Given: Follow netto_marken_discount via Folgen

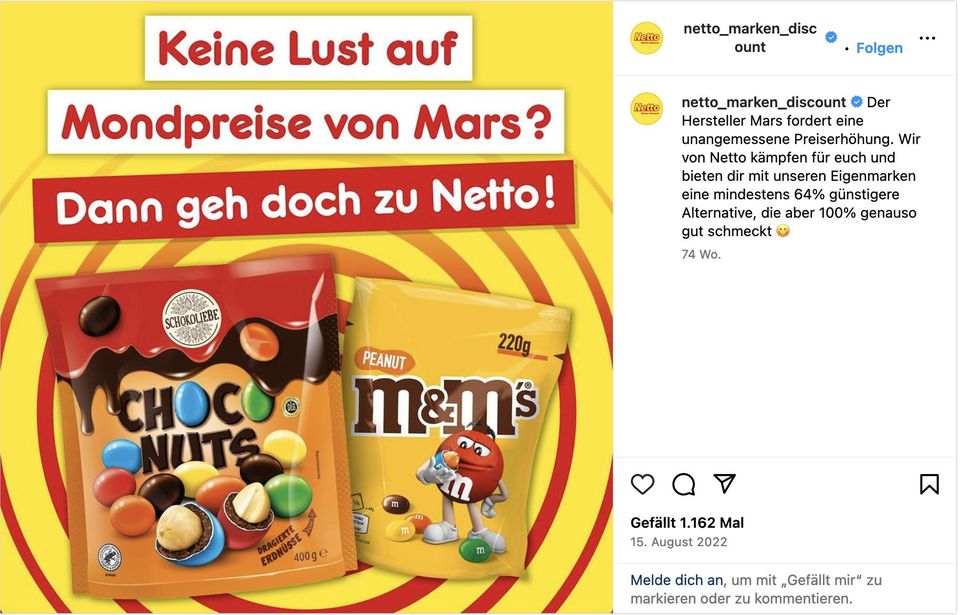Looking at the screenshot, I should 879,48.
